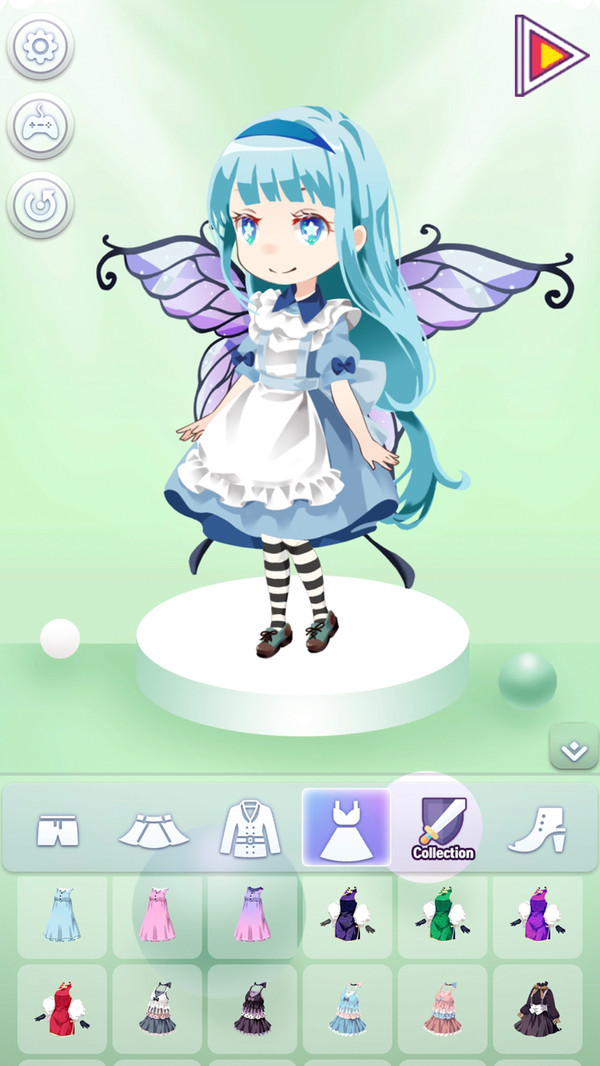Screen dimensions: 600x1066
Task: Open the game controller menu
Action: tap(40, 127)
